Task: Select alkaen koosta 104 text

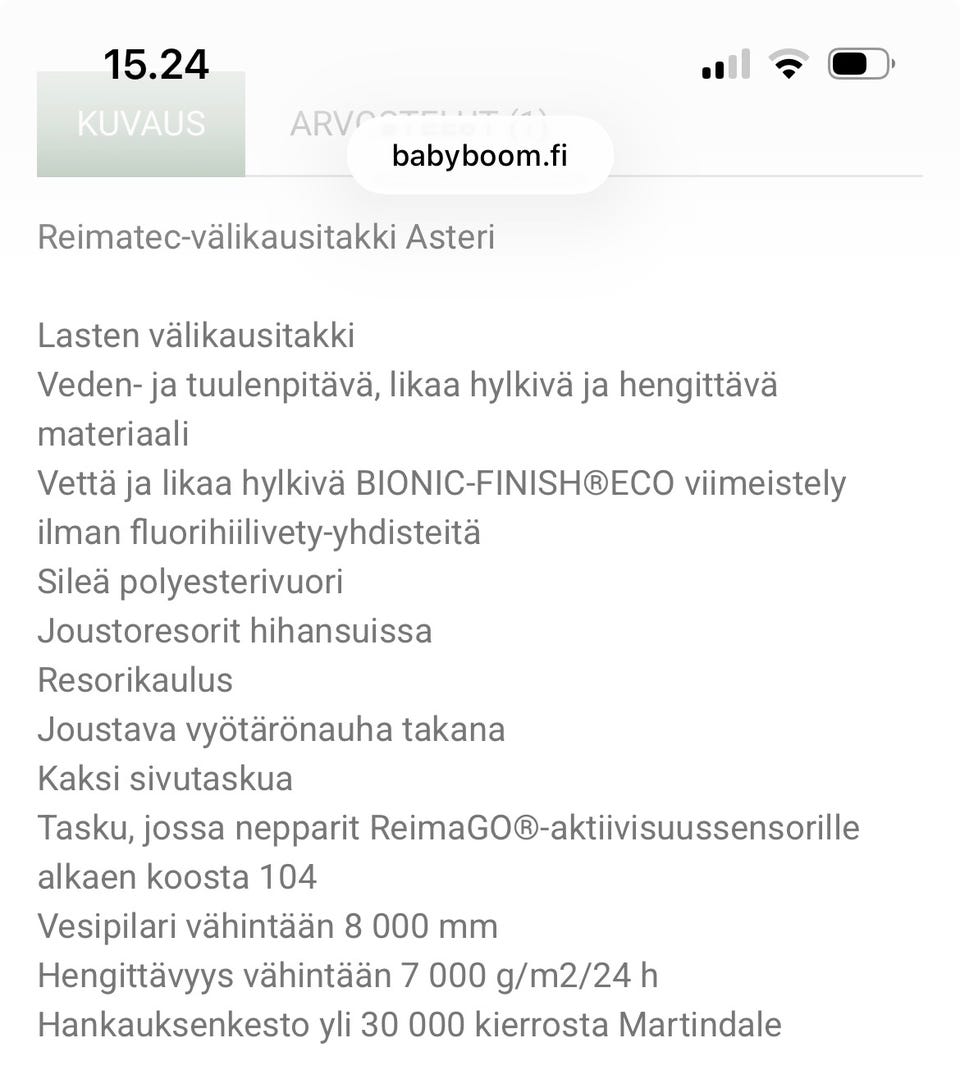Action: coord(177,877)
